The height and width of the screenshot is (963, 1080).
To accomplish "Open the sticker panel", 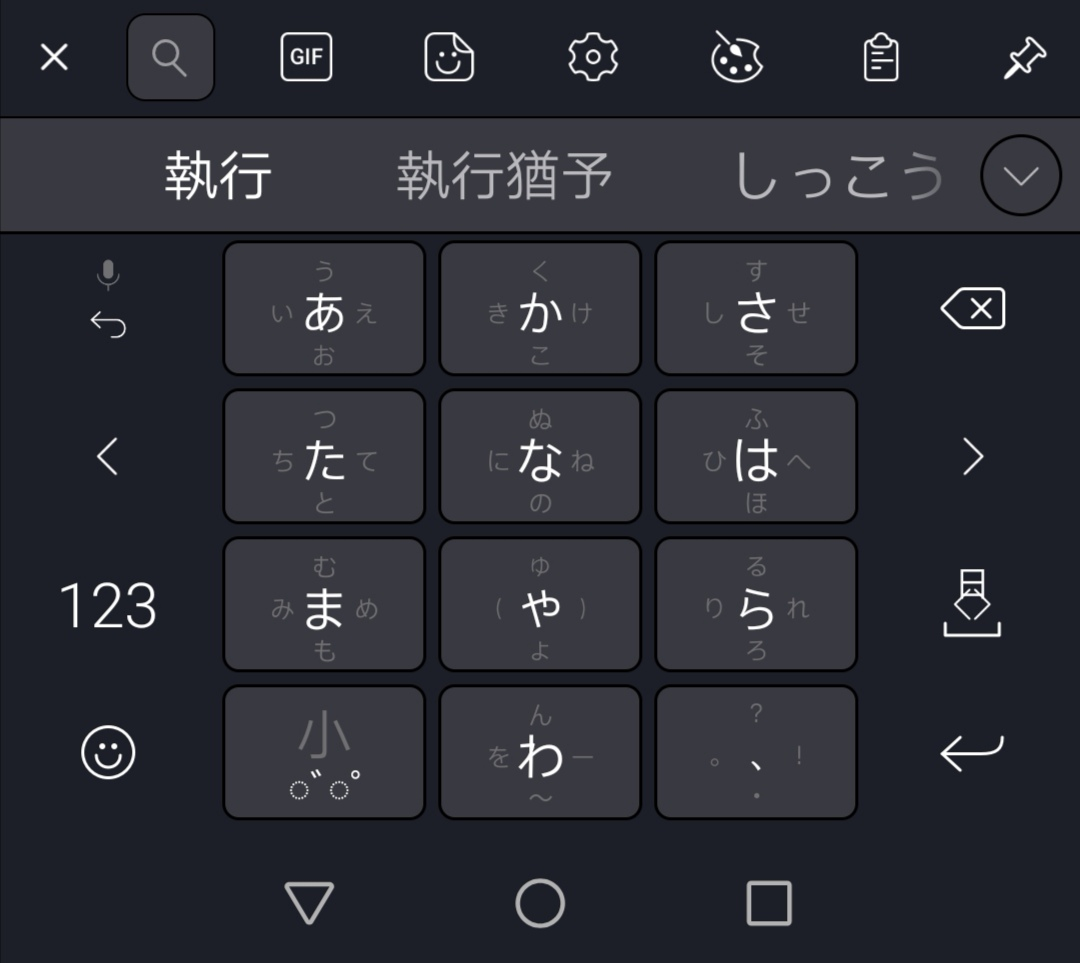I will (449, 58).
